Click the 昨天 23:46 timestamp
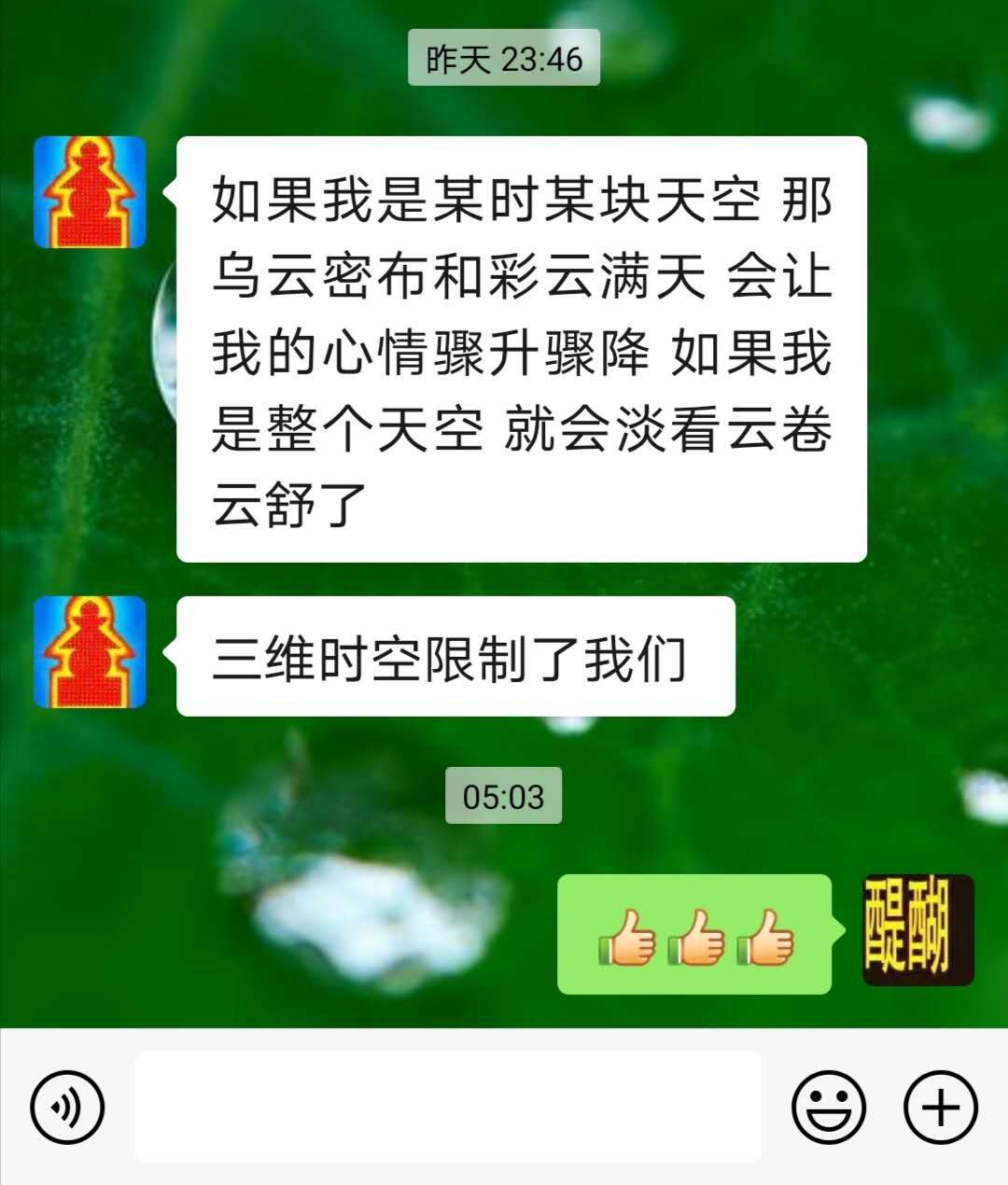This screenshot has width=1008, height=1185. 502,58
